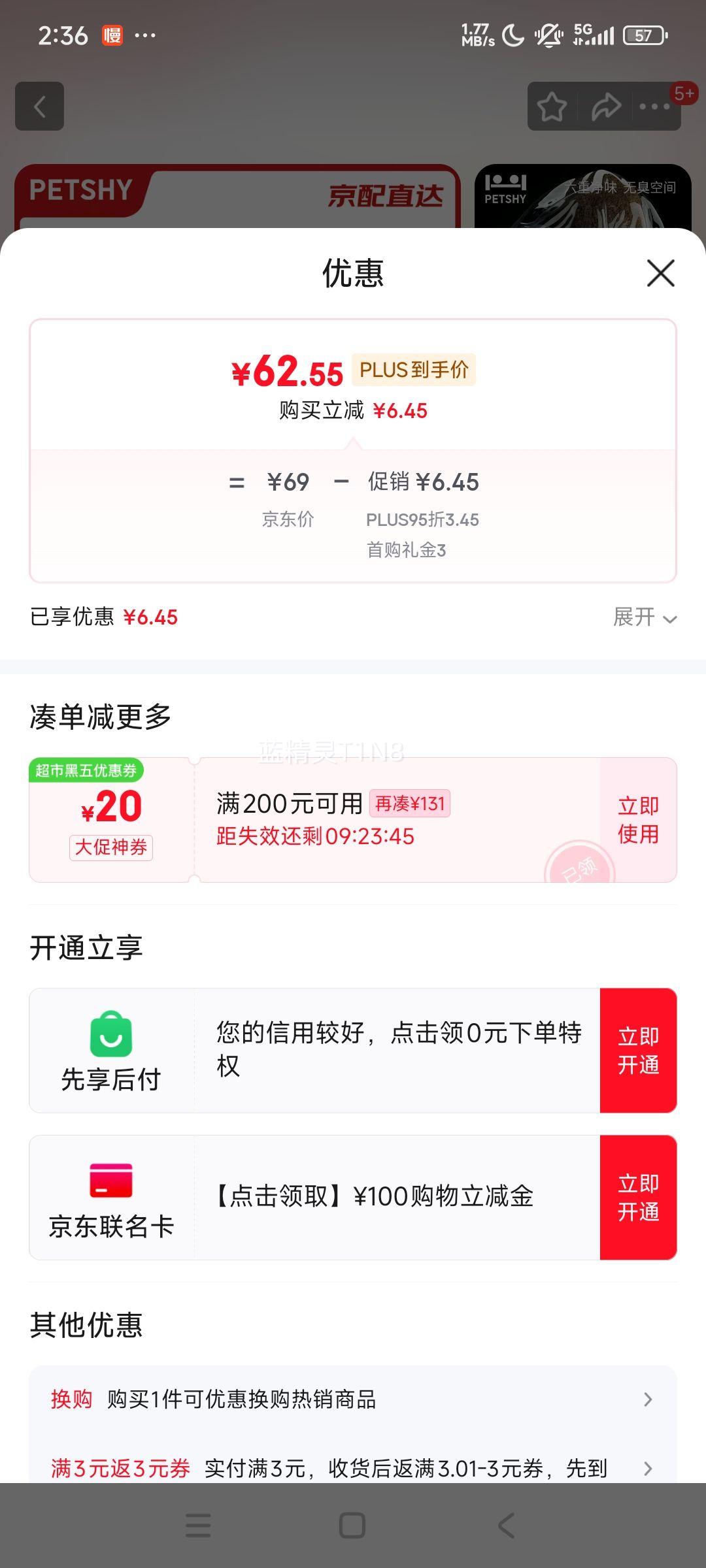Close the 优惠 panel with the X

[660, 274]
